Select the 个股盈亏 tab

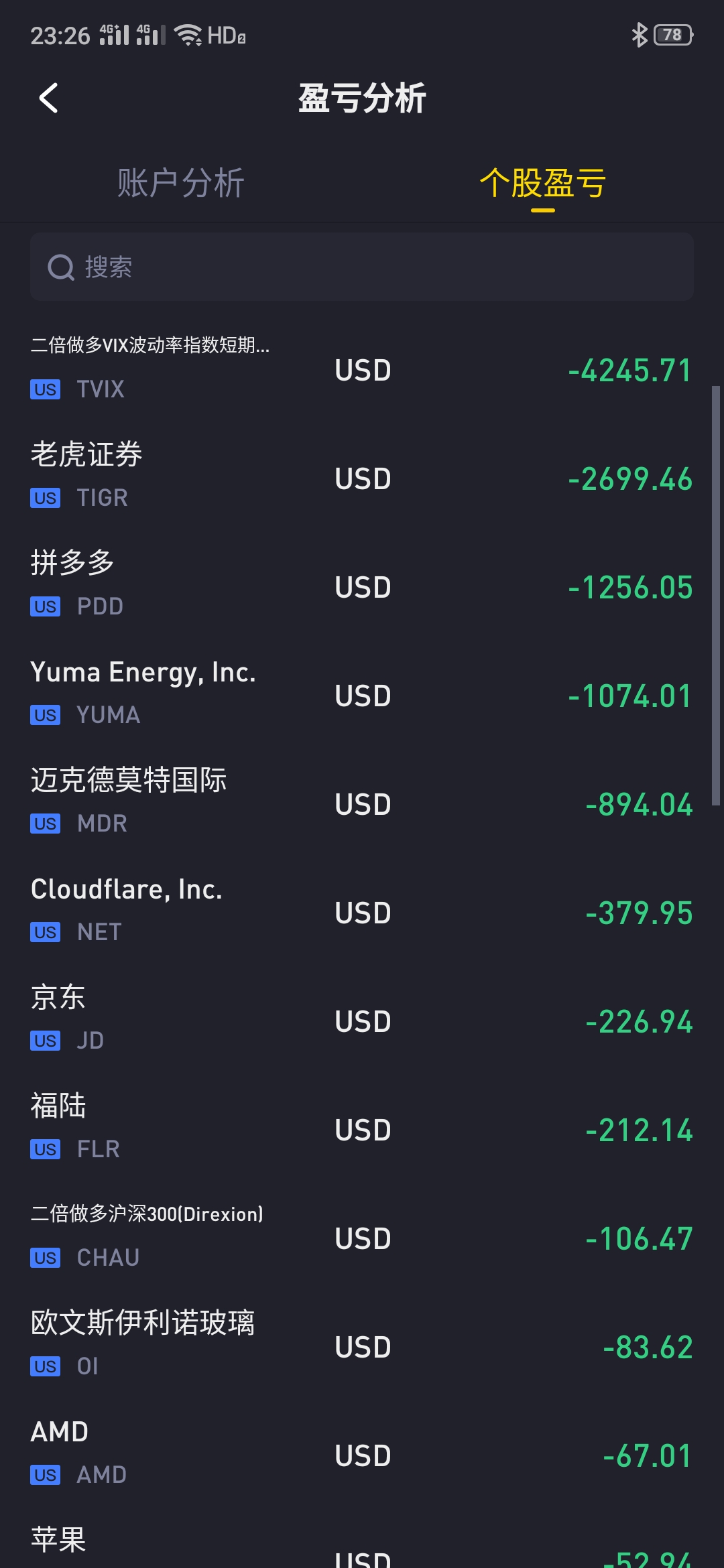pos(542,183)
